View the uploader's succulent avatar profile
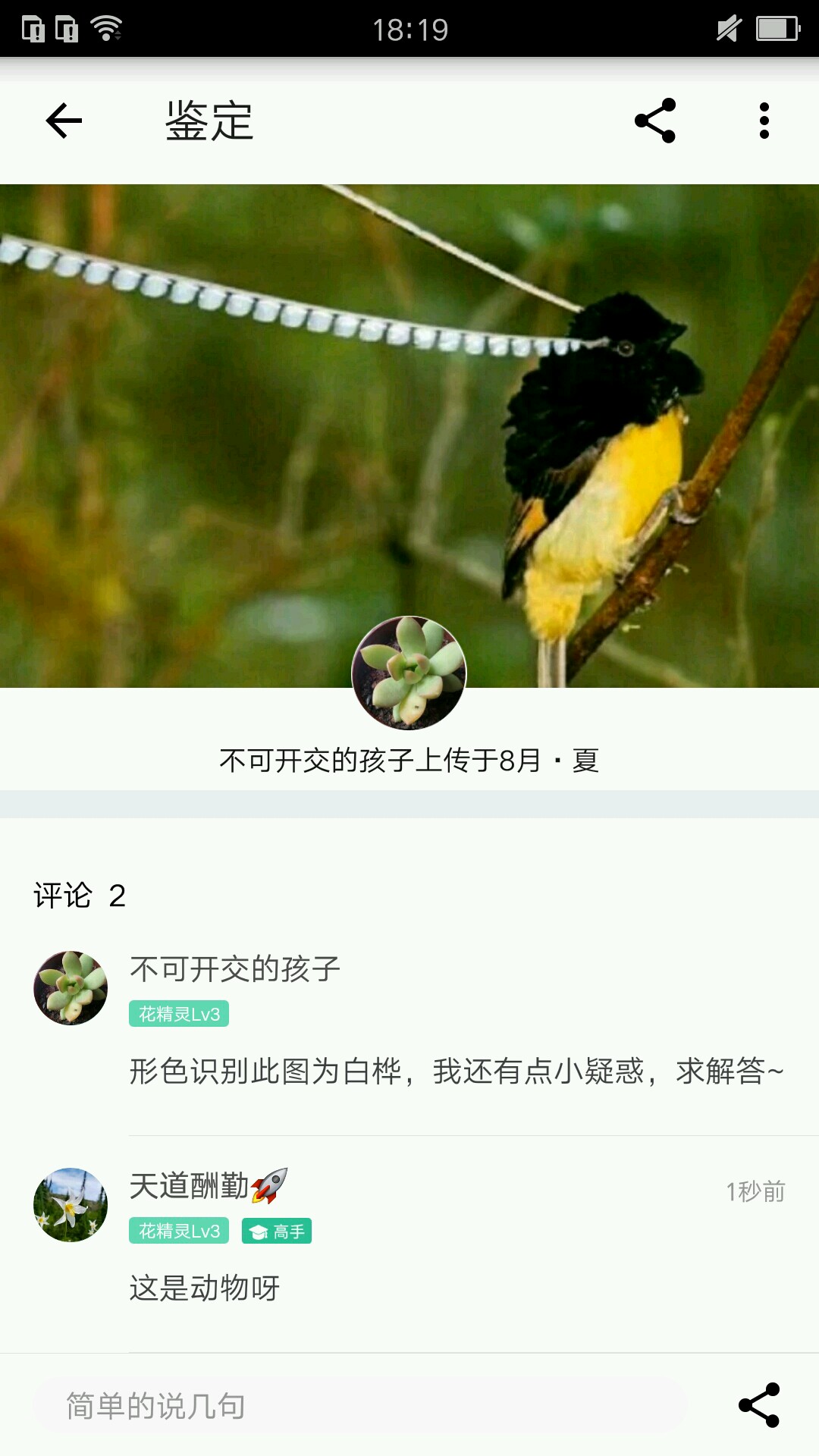 tap(409, 673)
